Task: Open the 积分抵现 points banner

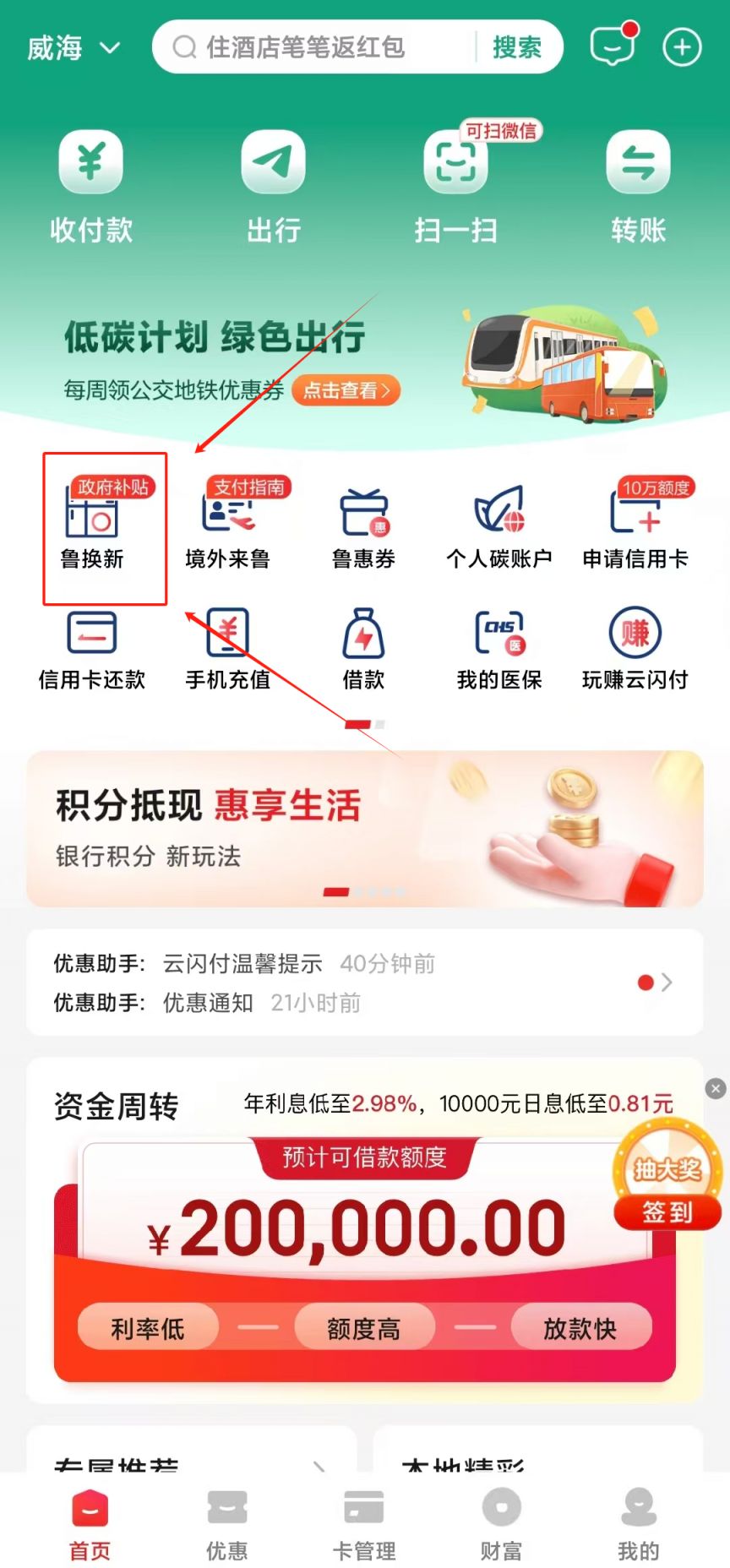Action: pyautogui.click(x=364, y=828)
